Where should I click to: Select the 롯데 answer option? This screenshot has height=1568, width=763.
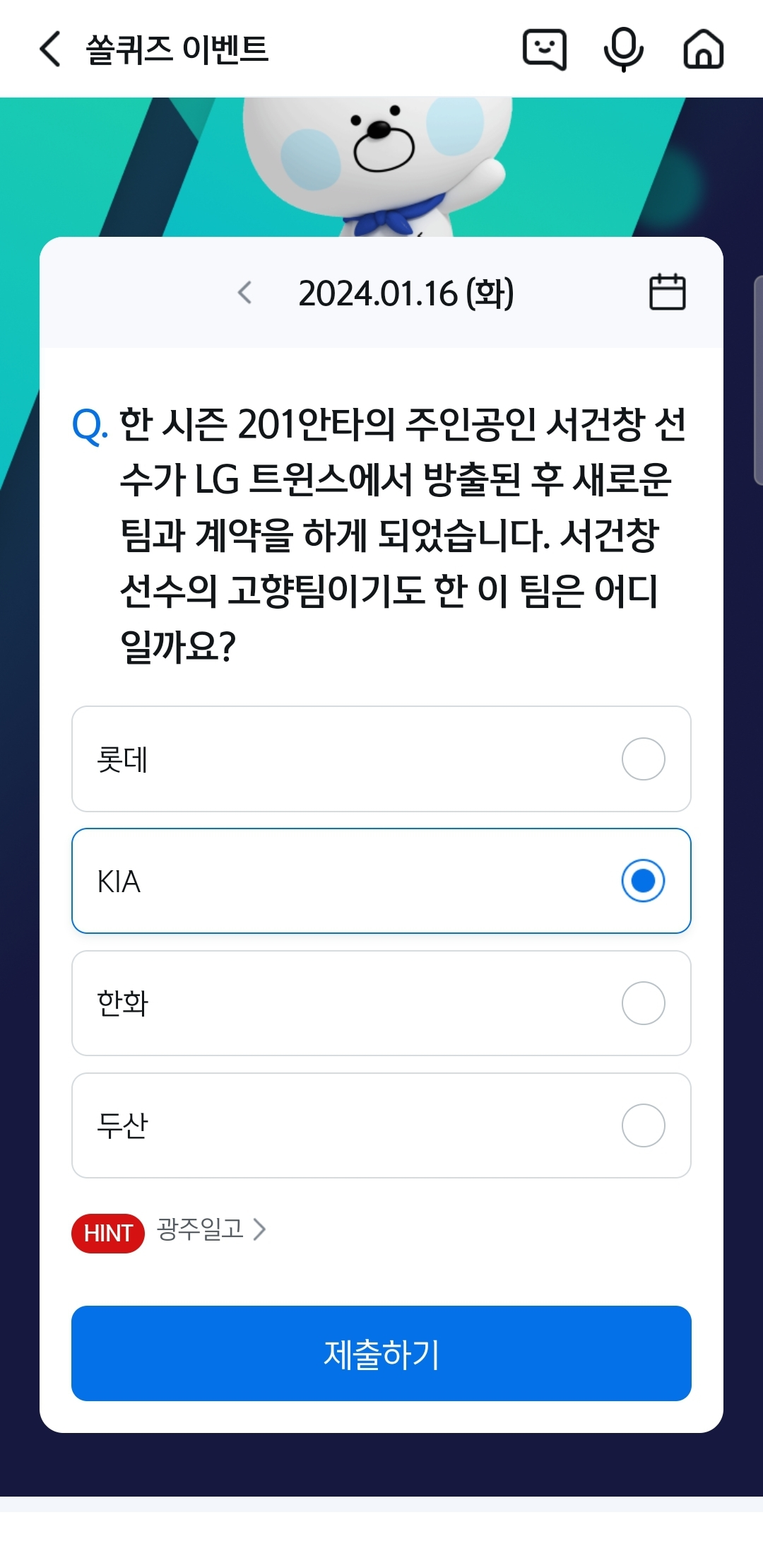381,759
